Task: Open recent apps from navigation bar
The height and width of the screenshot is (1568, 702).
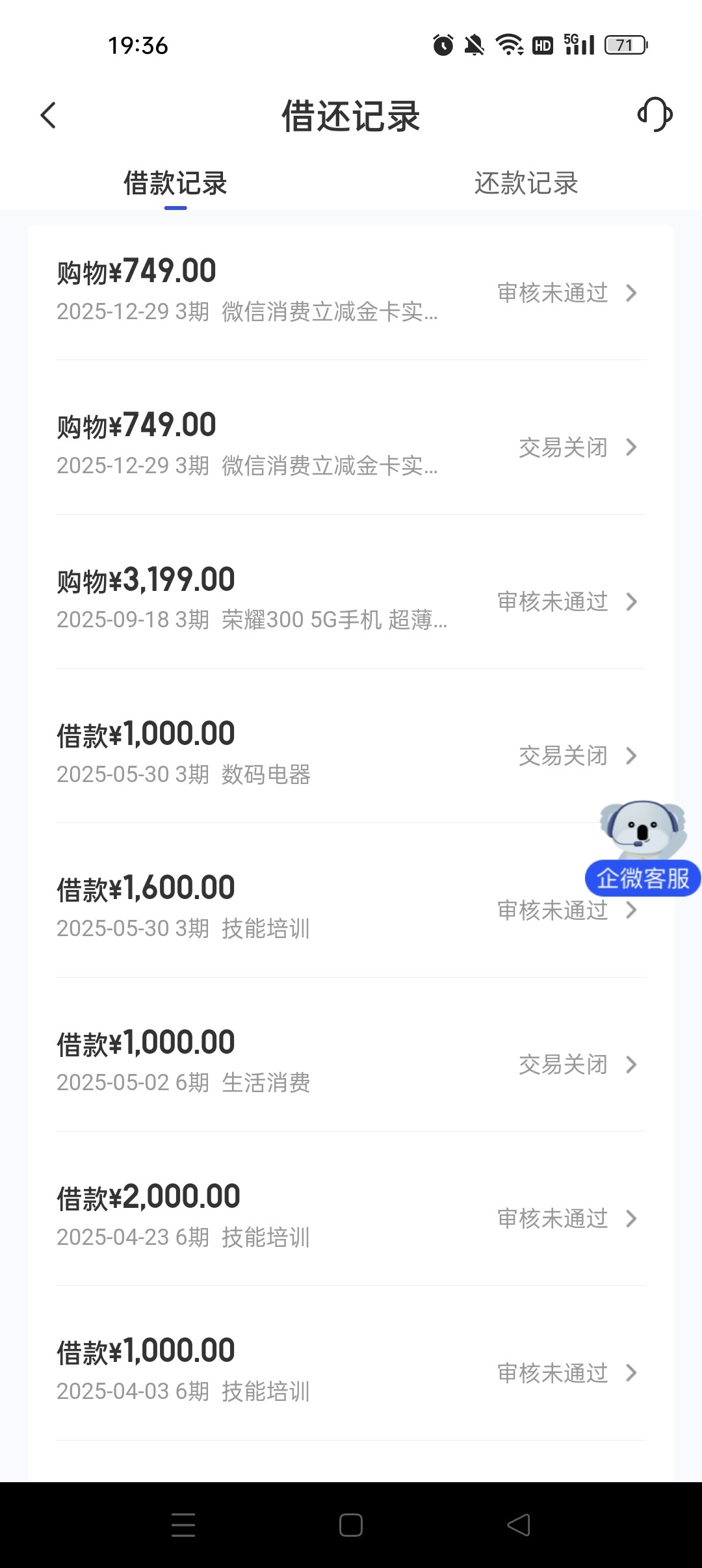Action: 183,1525
